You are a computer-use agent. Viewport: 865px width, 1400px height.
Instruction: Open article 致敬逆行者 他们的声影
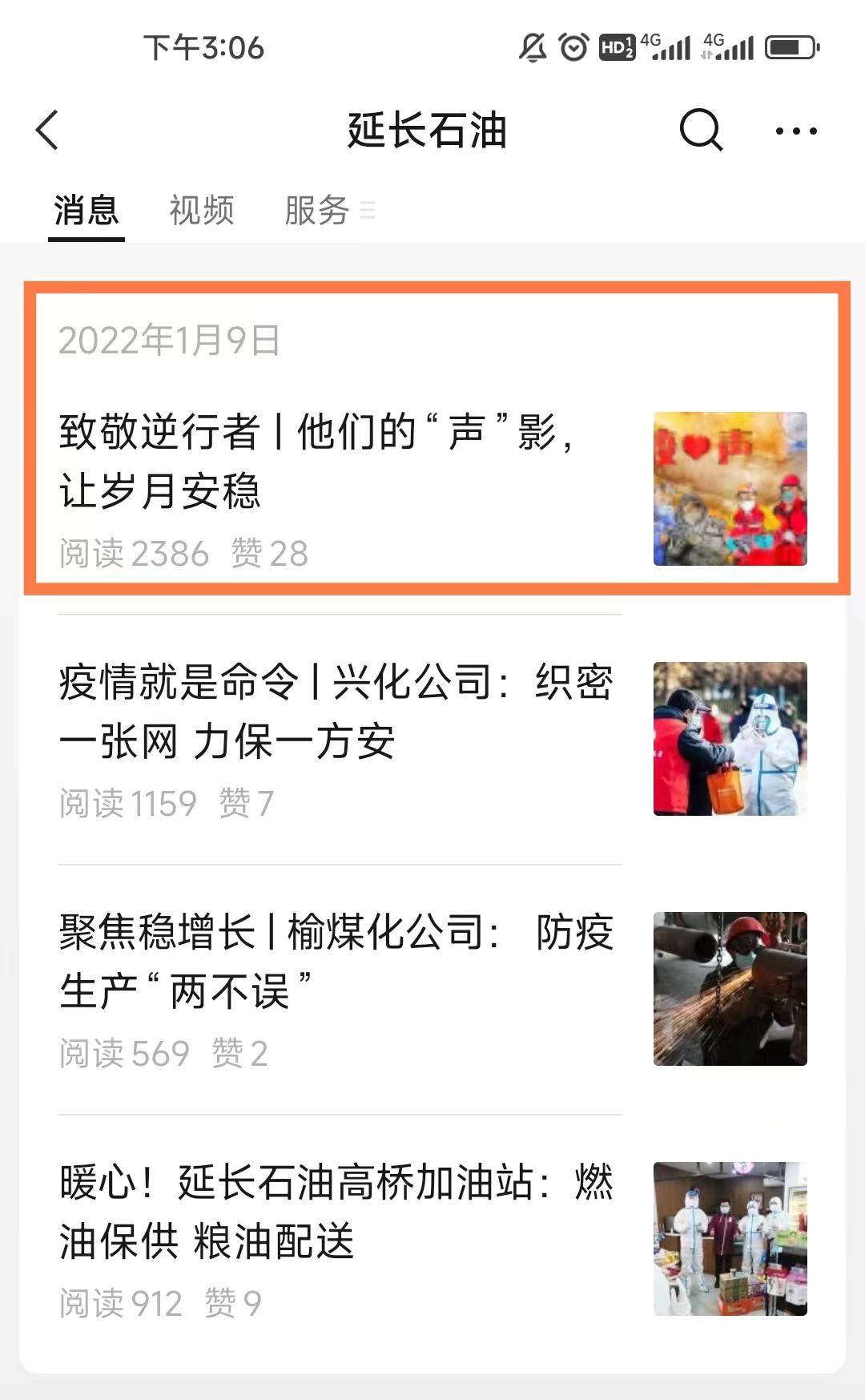432,489
